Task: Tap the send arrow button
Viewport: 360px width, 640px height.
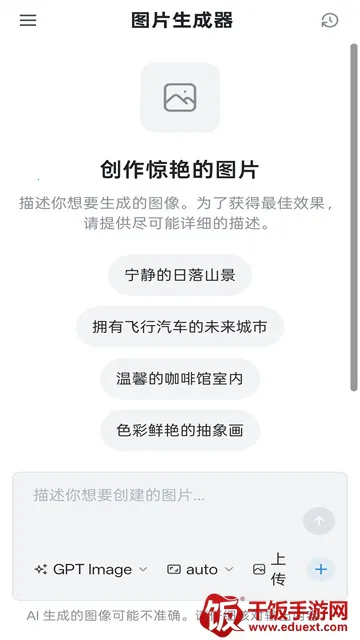Action: click(x=319, y=521)
